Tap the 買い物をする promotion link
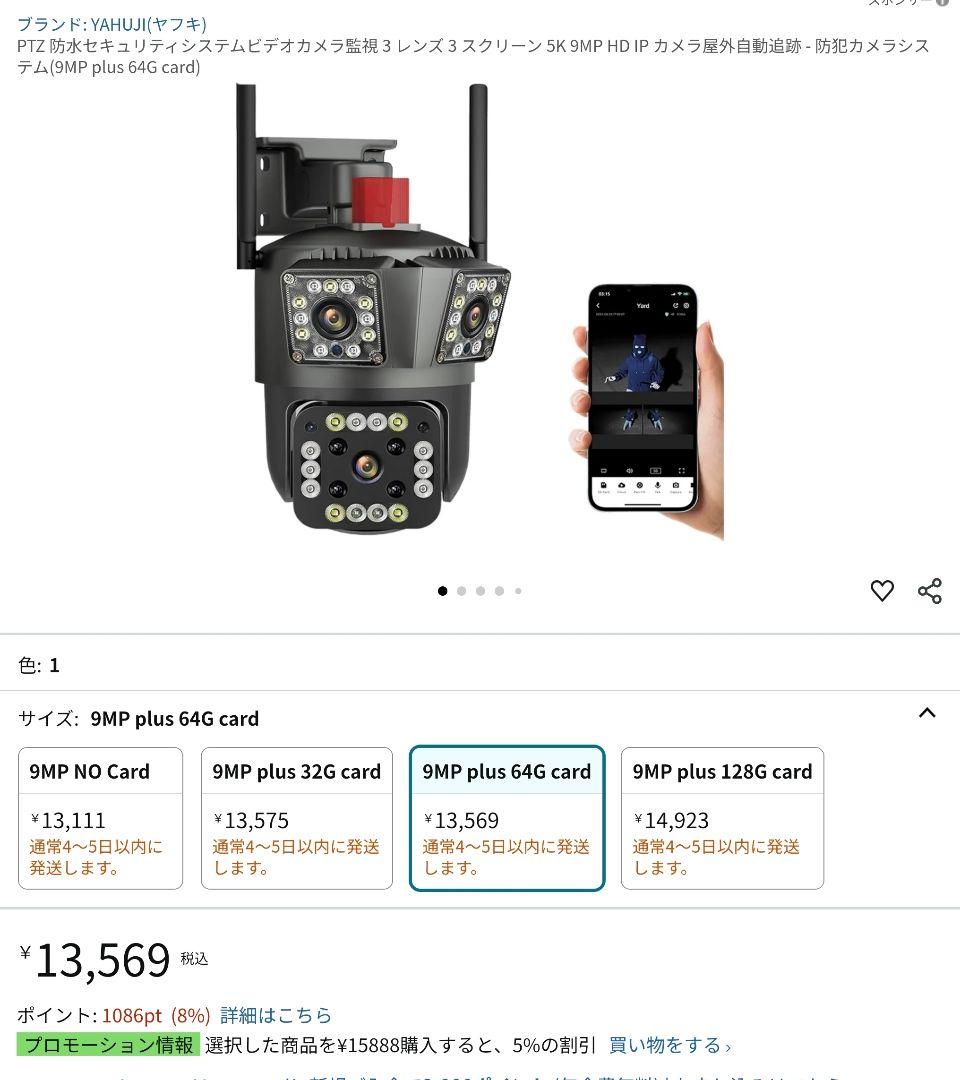The image size is (960, 1080). coord(670,1045)
